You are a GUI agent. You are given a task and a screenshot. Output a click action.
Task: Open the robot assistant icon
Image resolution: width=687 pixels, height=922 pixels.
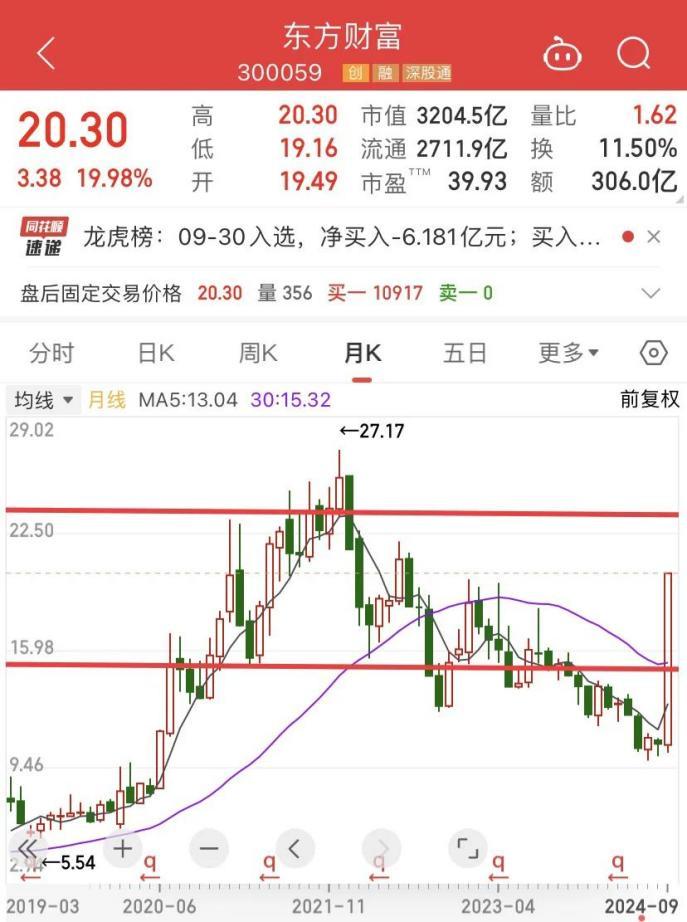pos(563,53)
